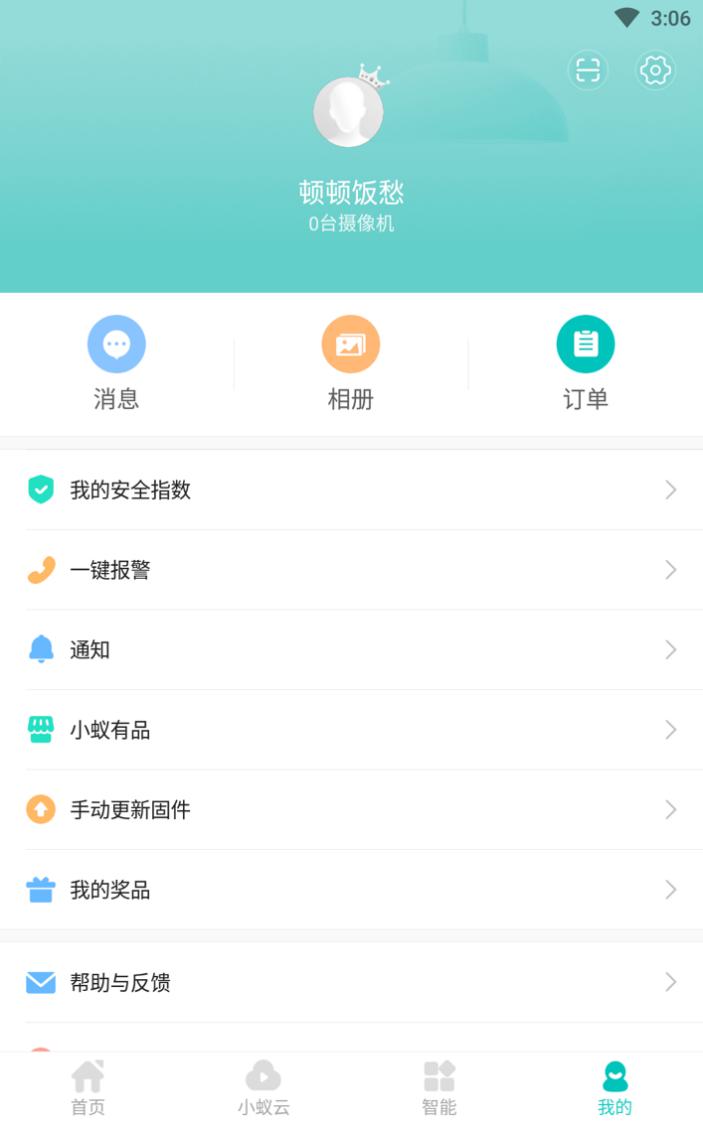Open the scan code icon
Viewport: 703px width, 1125px height.
[x=588, y=70]
